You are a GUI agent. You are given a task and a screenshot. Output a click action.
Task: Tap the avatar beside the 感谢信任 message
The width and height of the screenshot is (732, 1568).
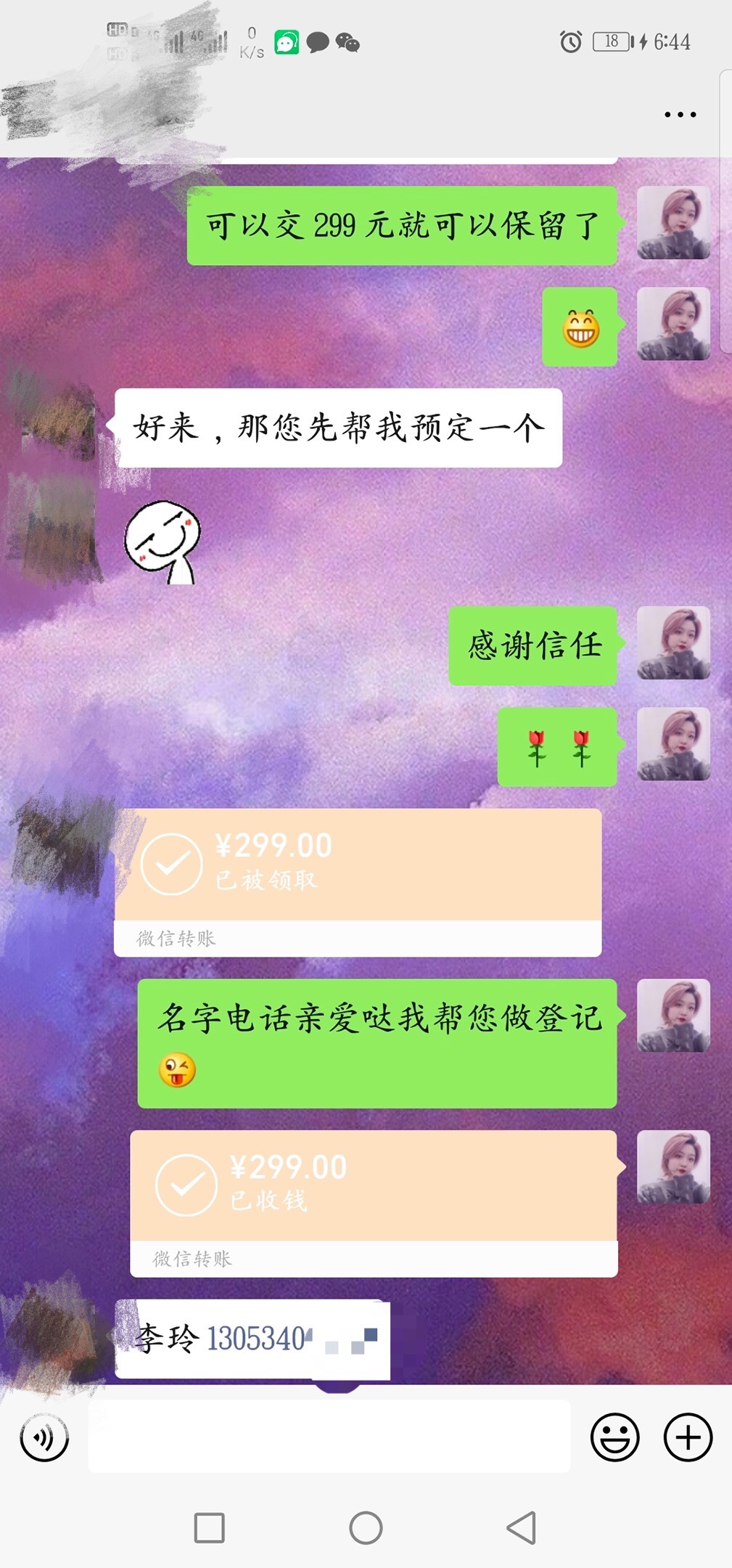(x=673, y=643)
